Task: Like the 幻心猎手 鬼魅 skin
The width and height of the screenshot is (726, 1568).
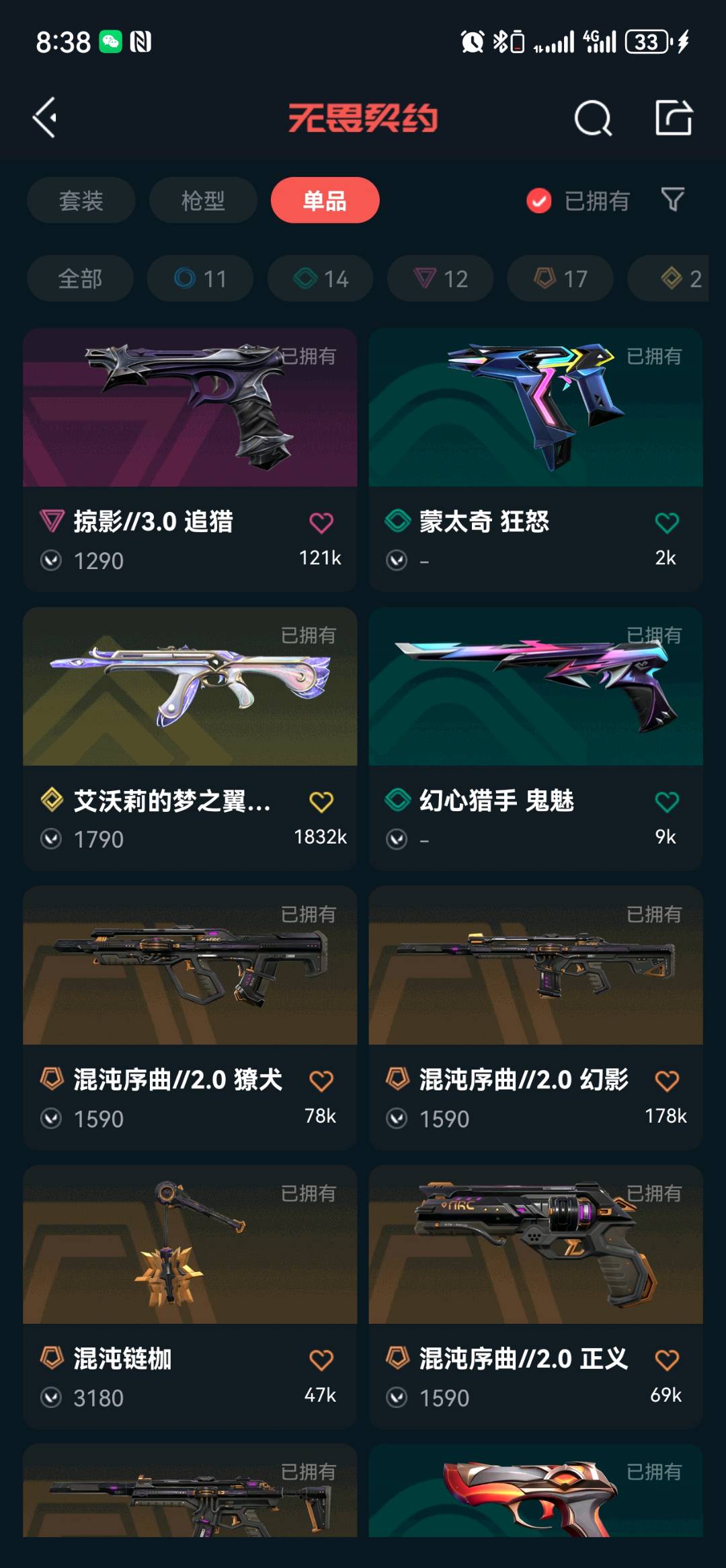Action: tap(667, 802)
